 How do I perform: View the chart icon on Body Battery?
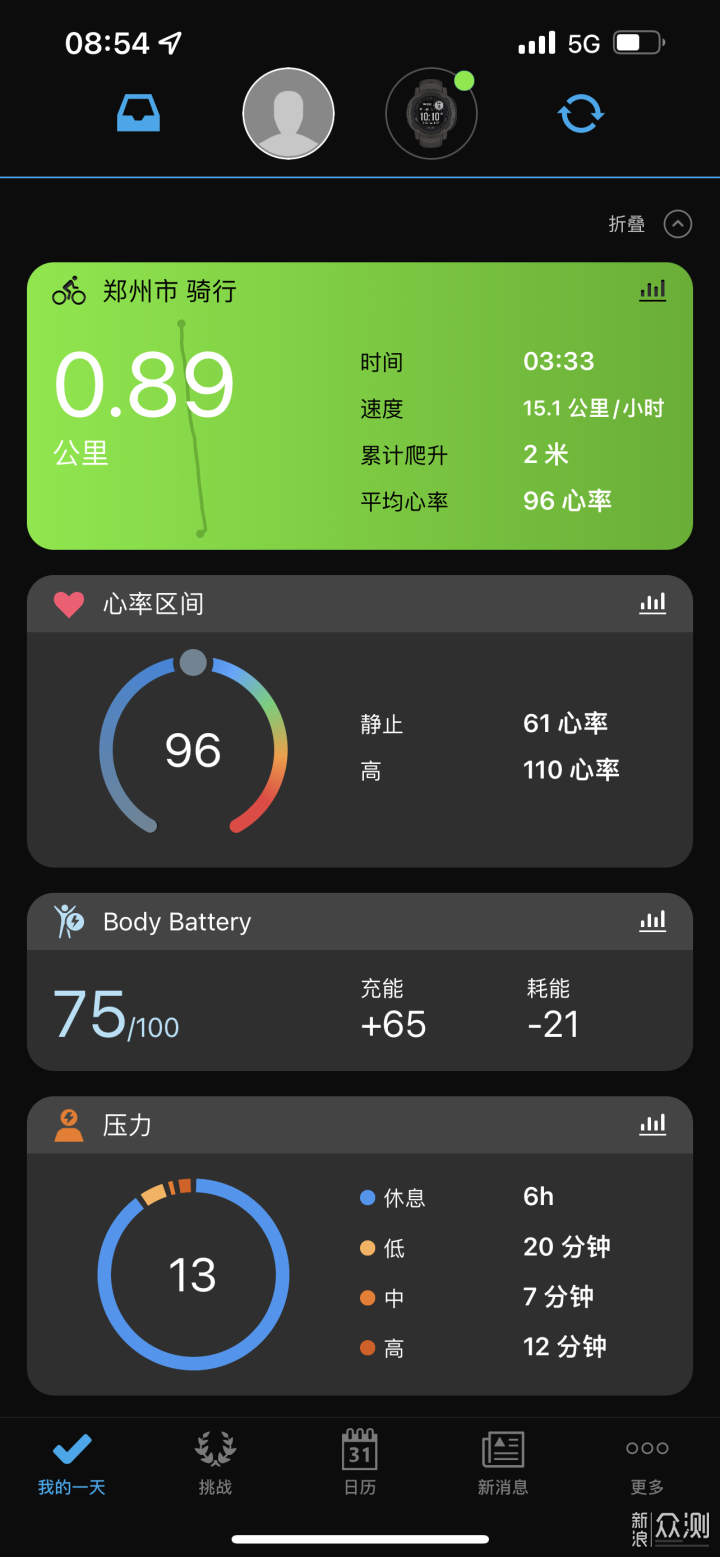click(x=652, y=921)
